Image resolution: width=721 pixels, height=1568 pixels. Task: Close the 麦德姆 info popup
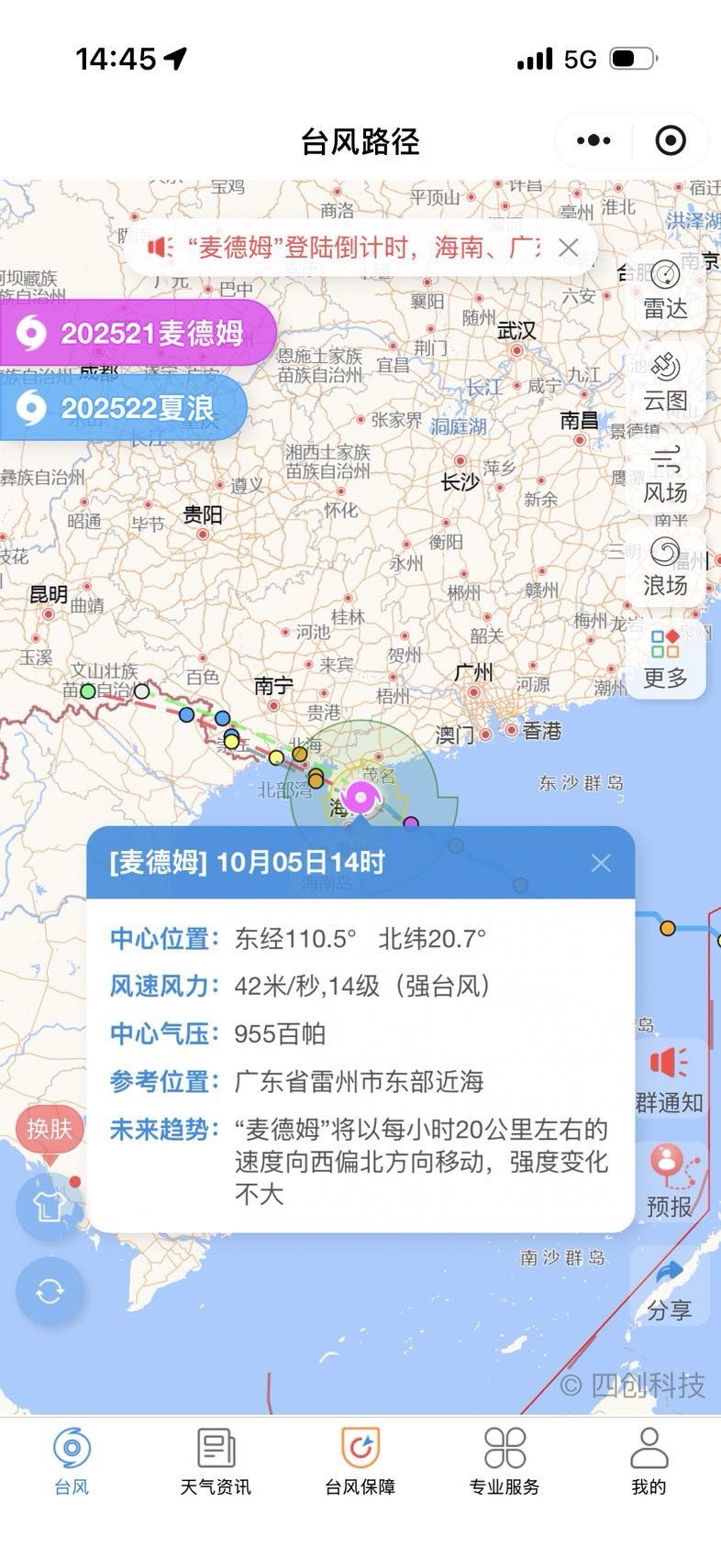coord(601,863)
